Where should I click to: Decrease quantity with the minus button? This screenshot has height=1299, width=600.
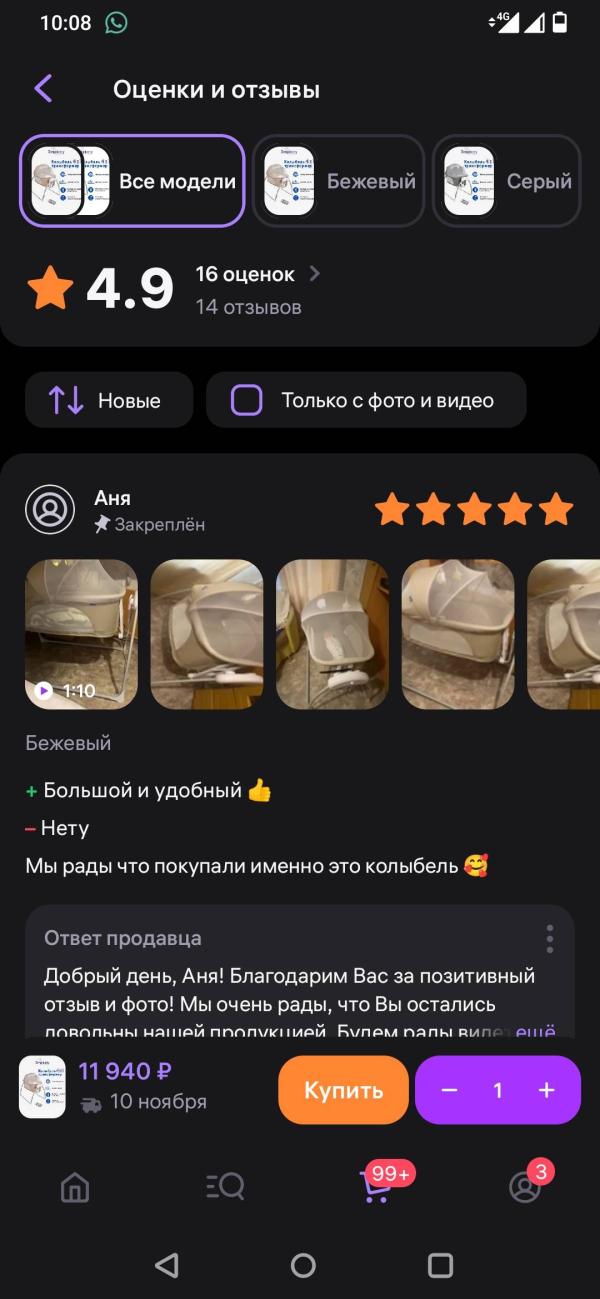point(449,1090)
